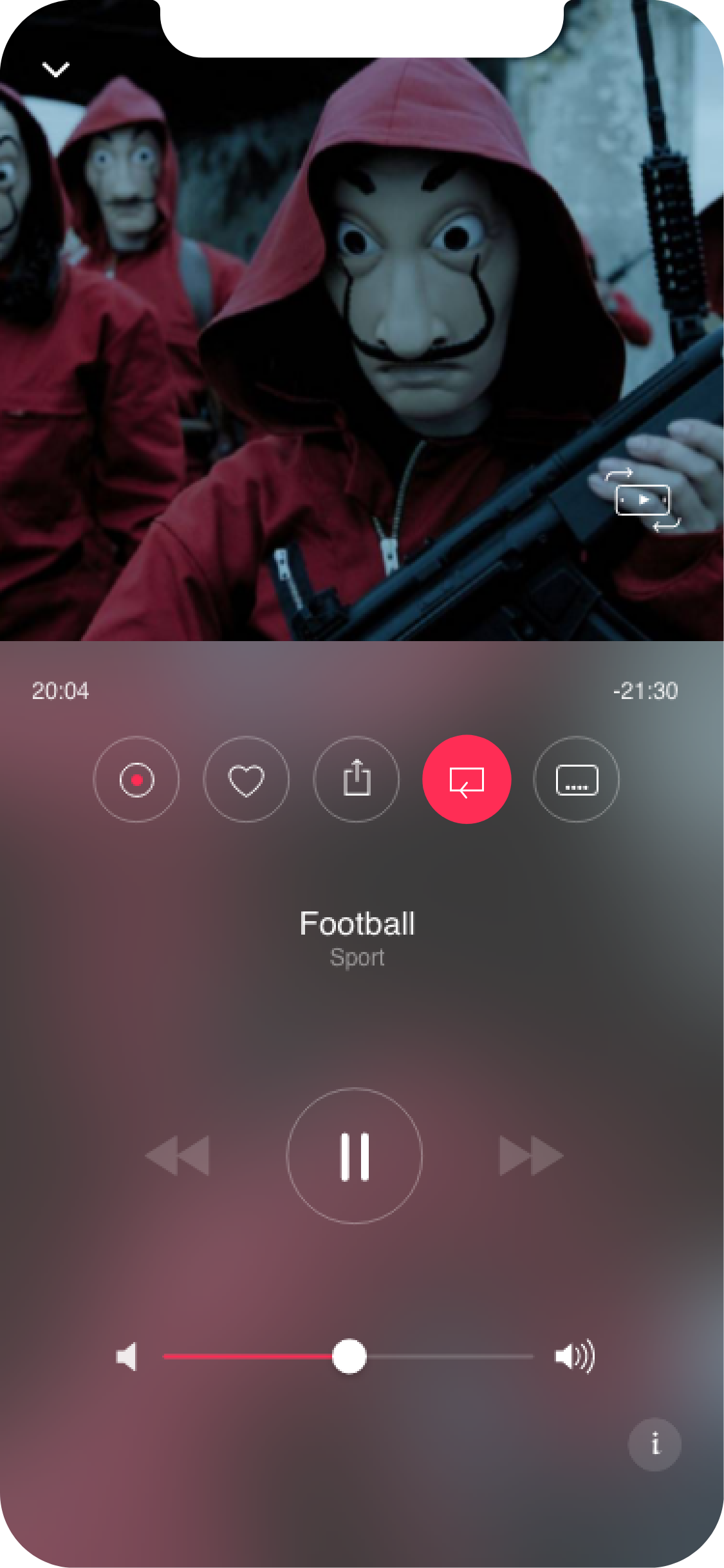This screenshot has height=1568, width=724.
Task: Raise volume with the loud speaker icon
Action: coord(575,1357)
